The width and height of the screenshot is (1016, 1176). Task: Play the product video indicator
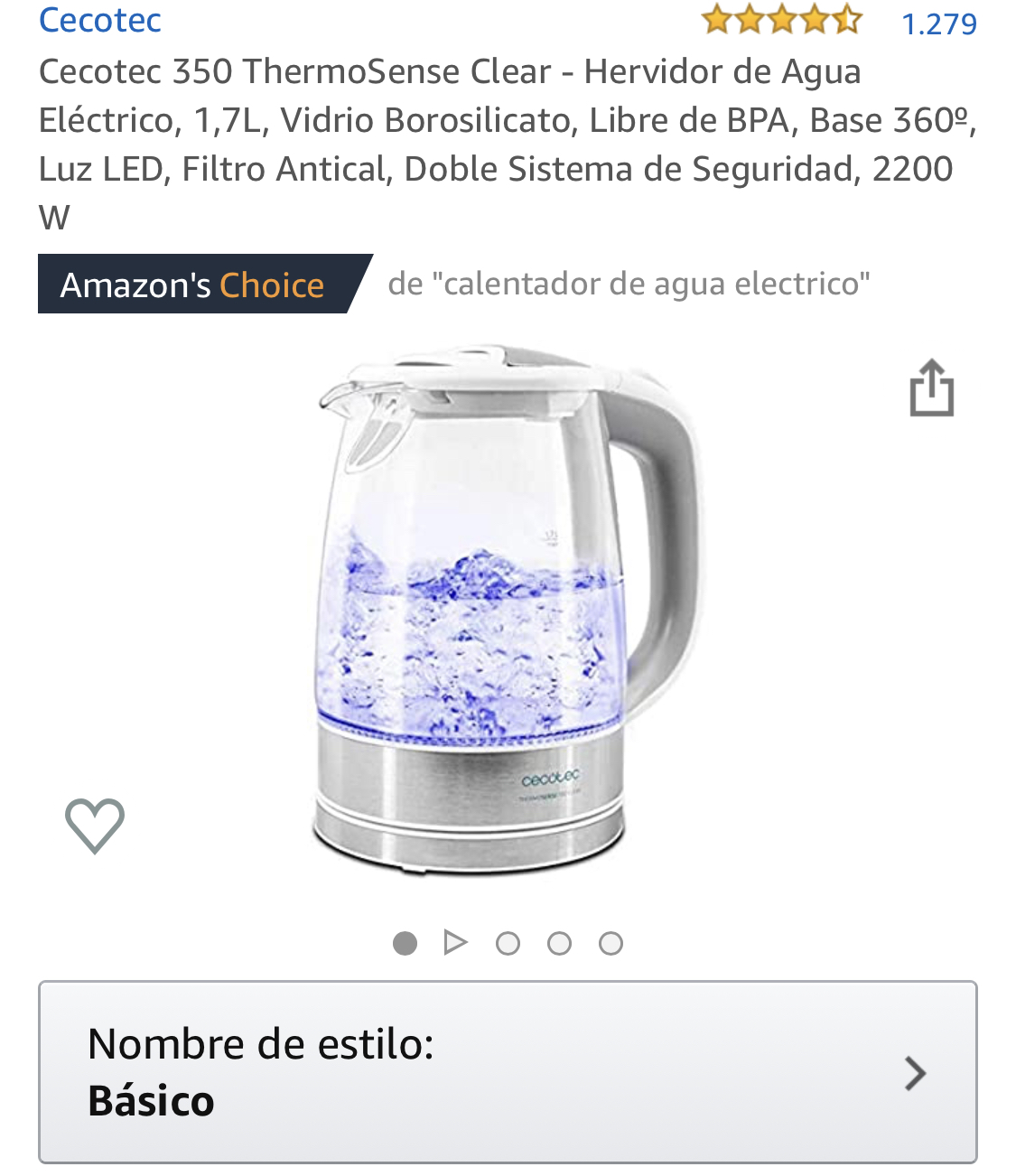456,943
